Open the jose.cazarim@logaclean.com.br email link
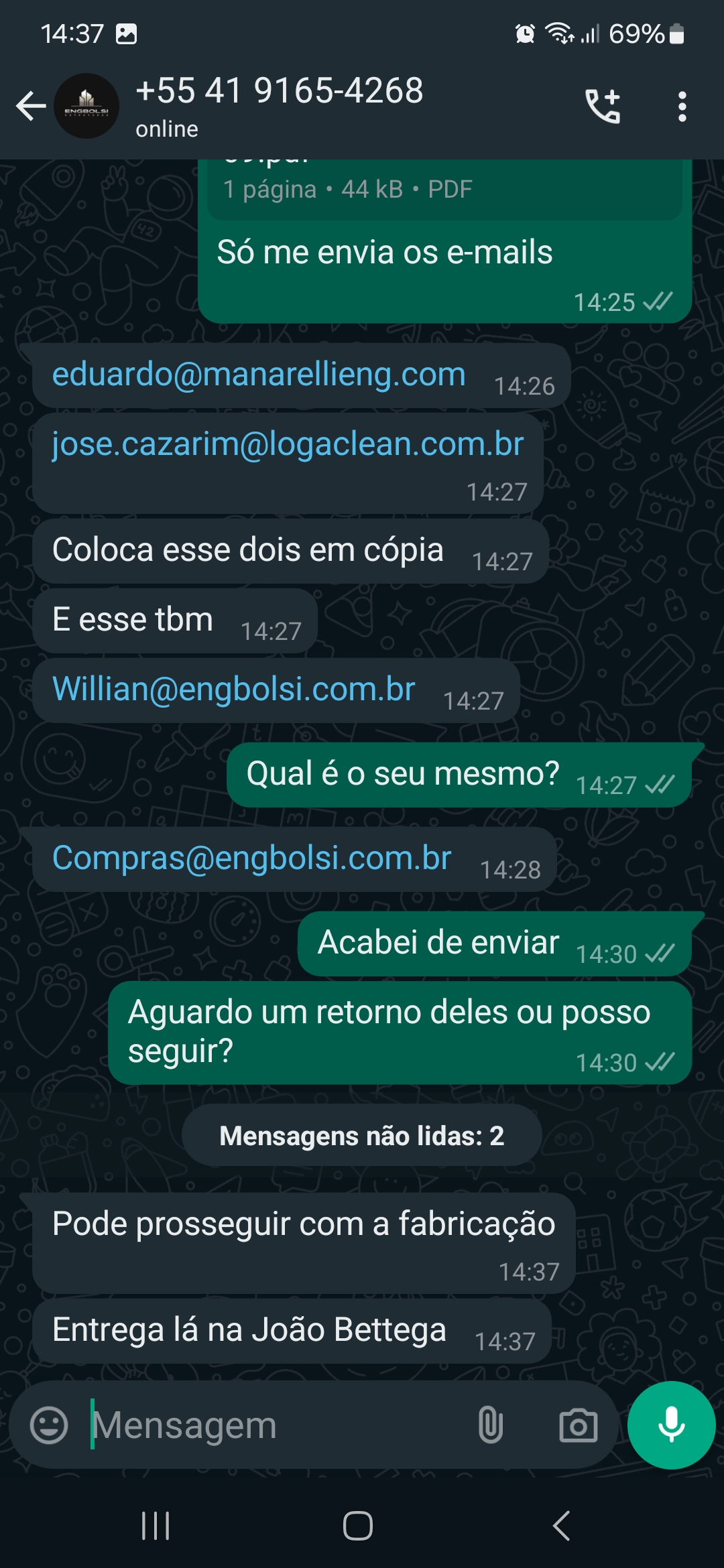 (288, 444)
